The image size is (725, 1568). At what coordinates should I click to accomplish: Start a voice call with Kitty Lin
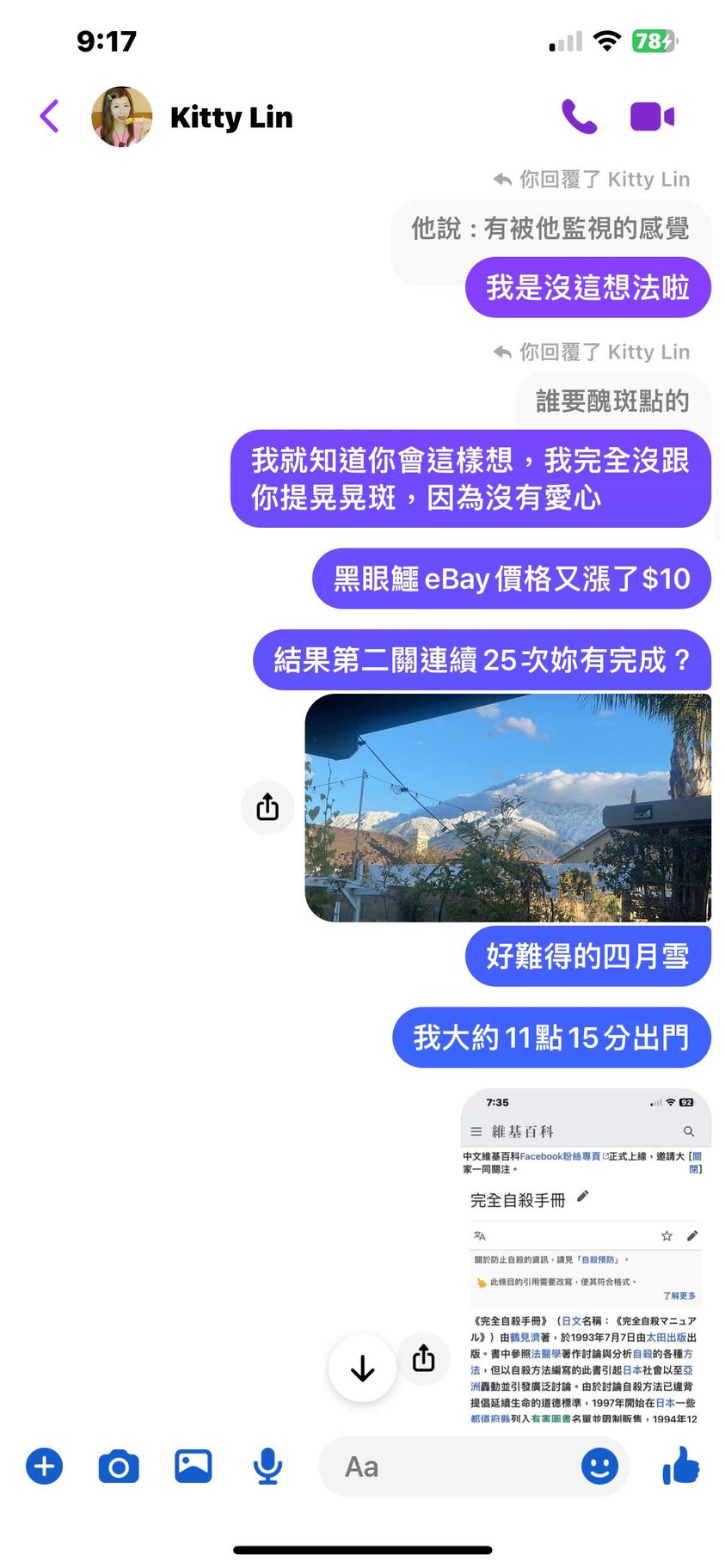click(x=579, y=116)
